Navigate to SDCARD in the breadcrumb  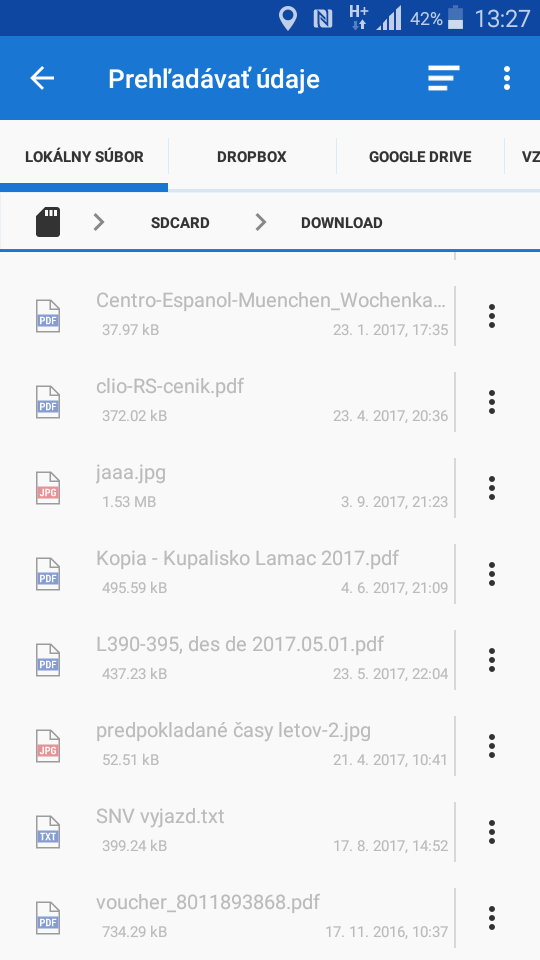pos(180,223)
